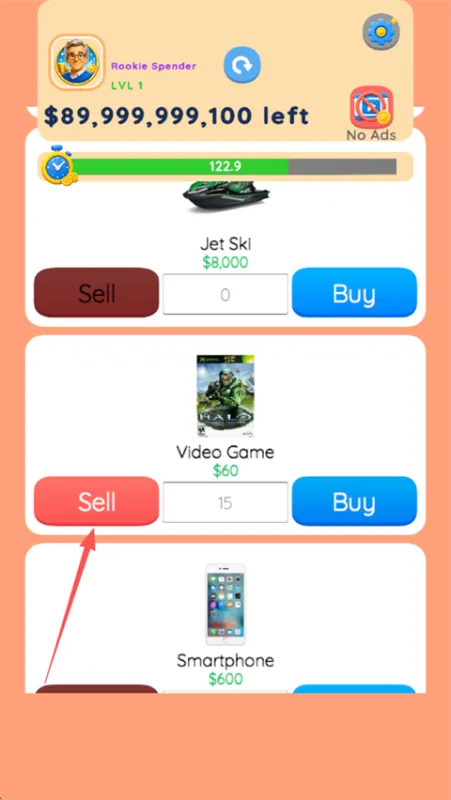Sell a Jet Ski
Screen dimensions: 451x800
96,293
